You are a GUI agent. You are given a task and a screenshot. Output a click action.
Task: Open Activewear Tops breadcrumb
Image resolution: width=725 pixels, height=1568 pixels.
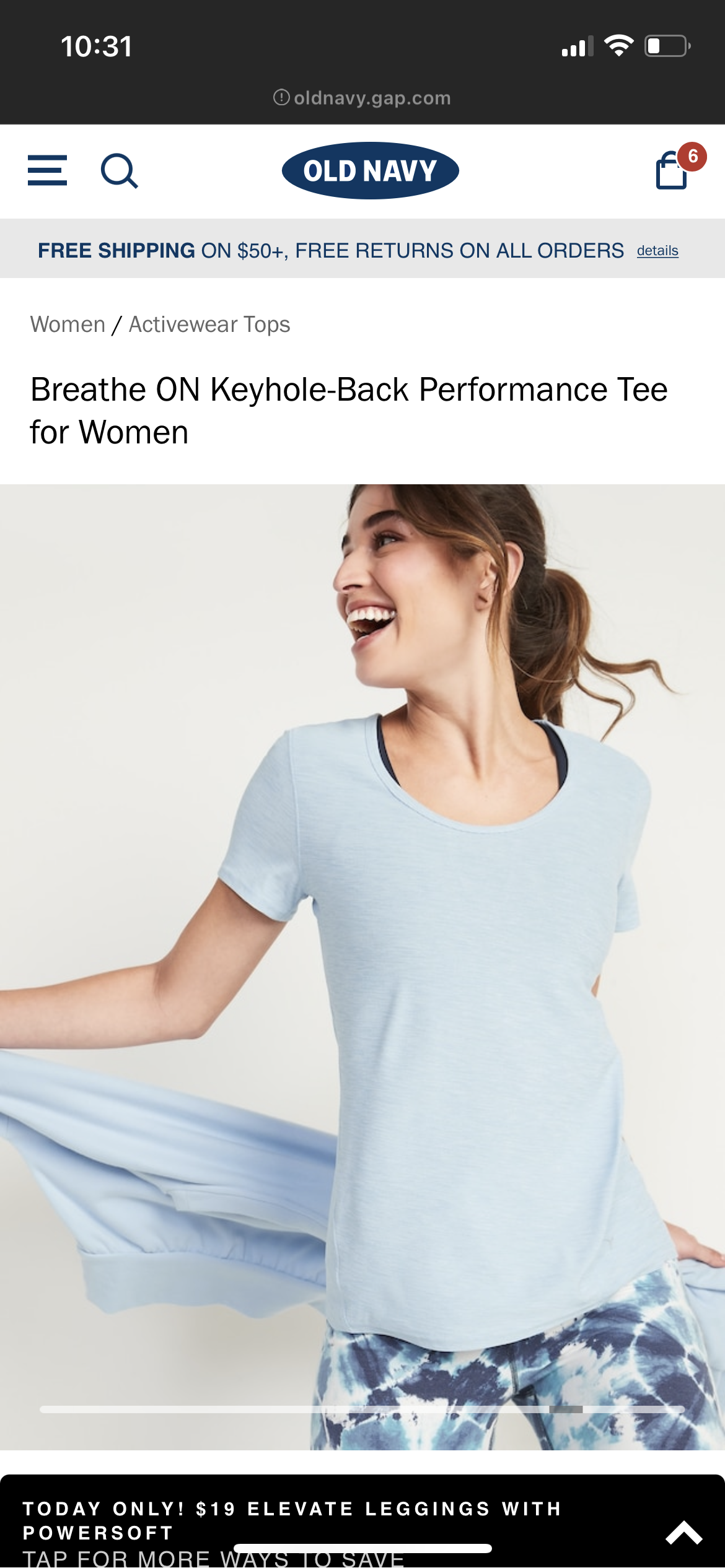coord(209,324)
